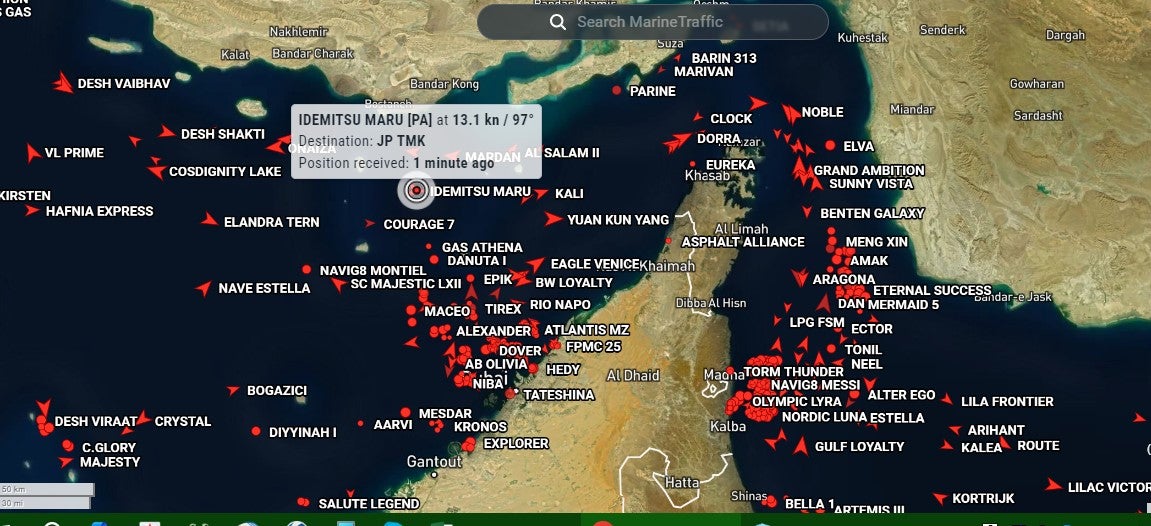Tap the ELANDRA TERN ship arrow
The image size is (1151, 526).
[x=210, y=220]
